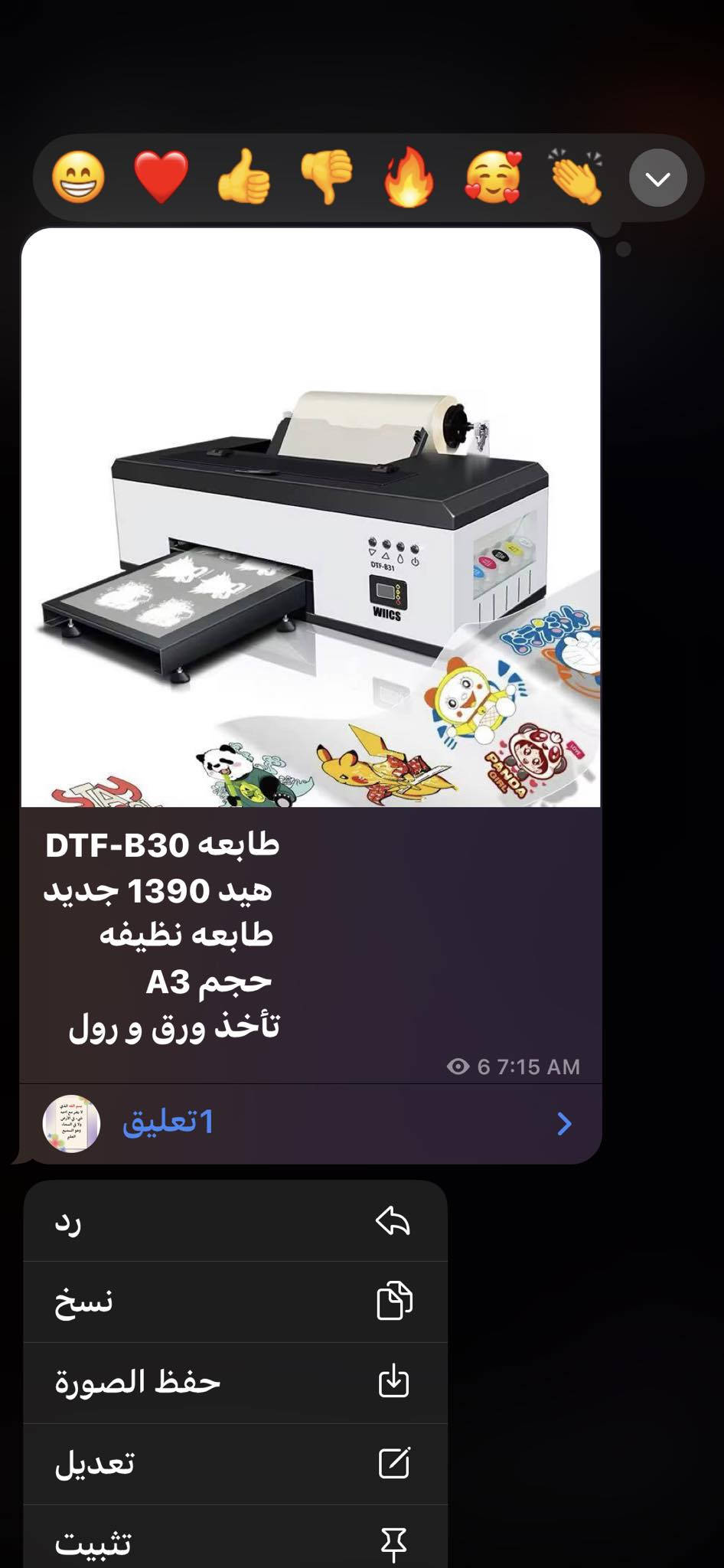
Task: React with the grinning face emoji
Action: 78,178
